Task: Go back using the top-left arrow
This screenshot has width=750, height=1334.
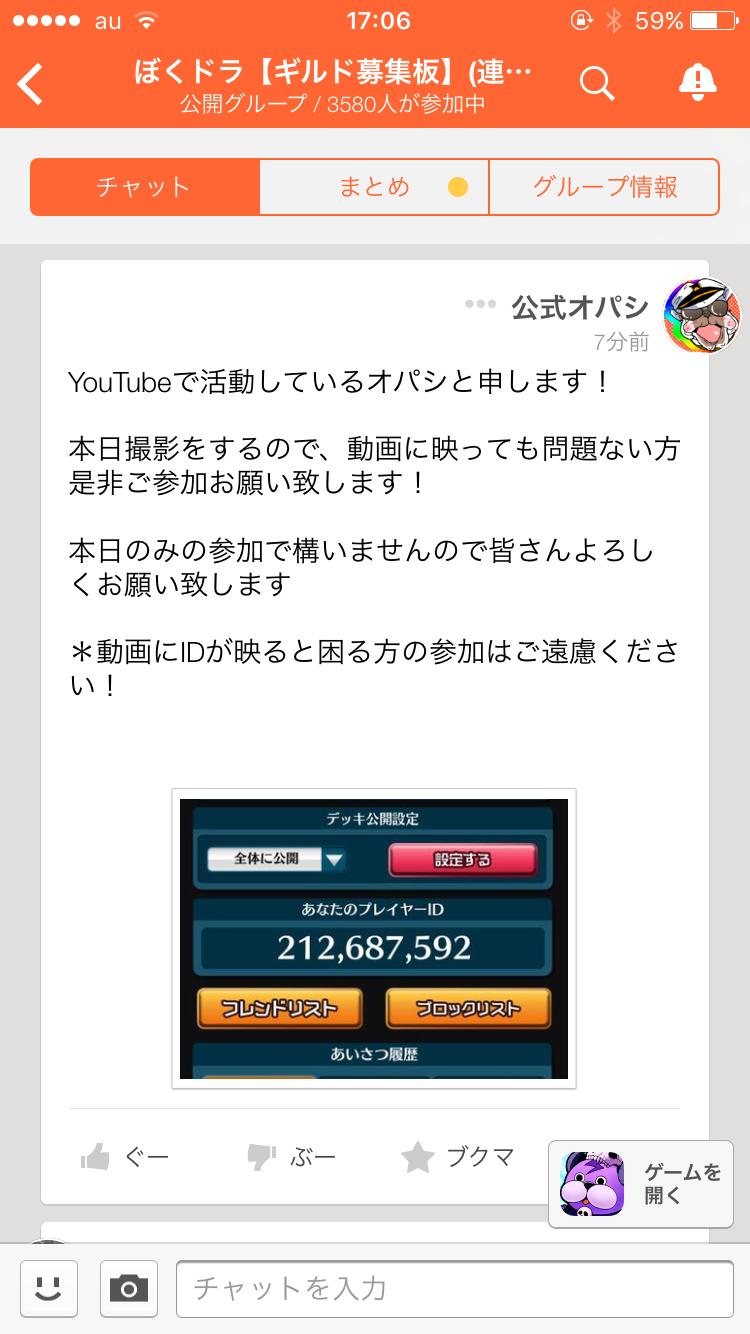Action: pyautogui.click(x=32, y=84)
